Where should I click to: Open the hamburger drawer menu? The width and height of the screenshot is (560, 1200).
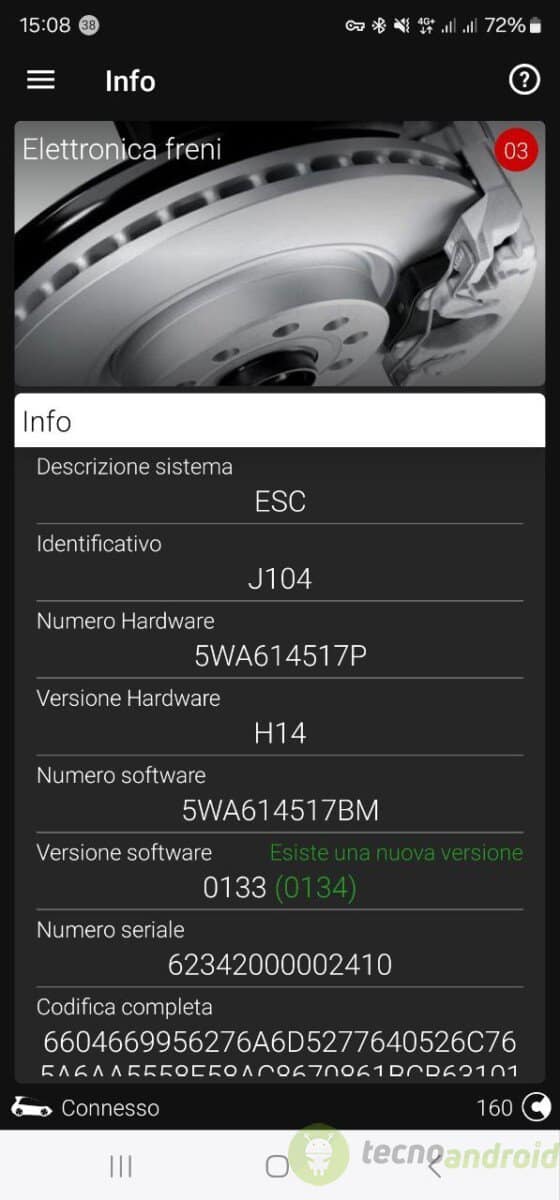(40, 80)
